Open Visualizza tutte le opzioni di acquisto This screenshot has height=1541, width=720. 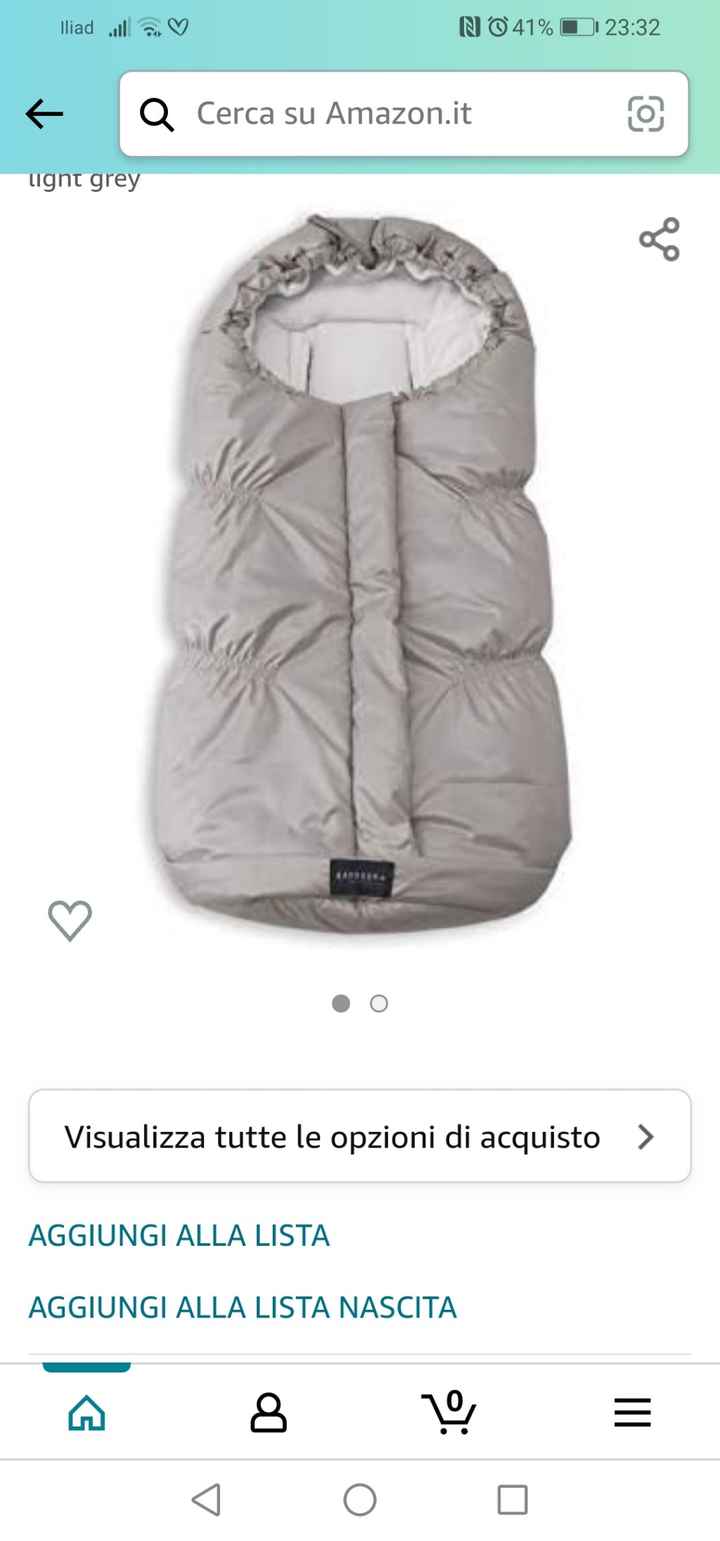[x=360, y=1136]
